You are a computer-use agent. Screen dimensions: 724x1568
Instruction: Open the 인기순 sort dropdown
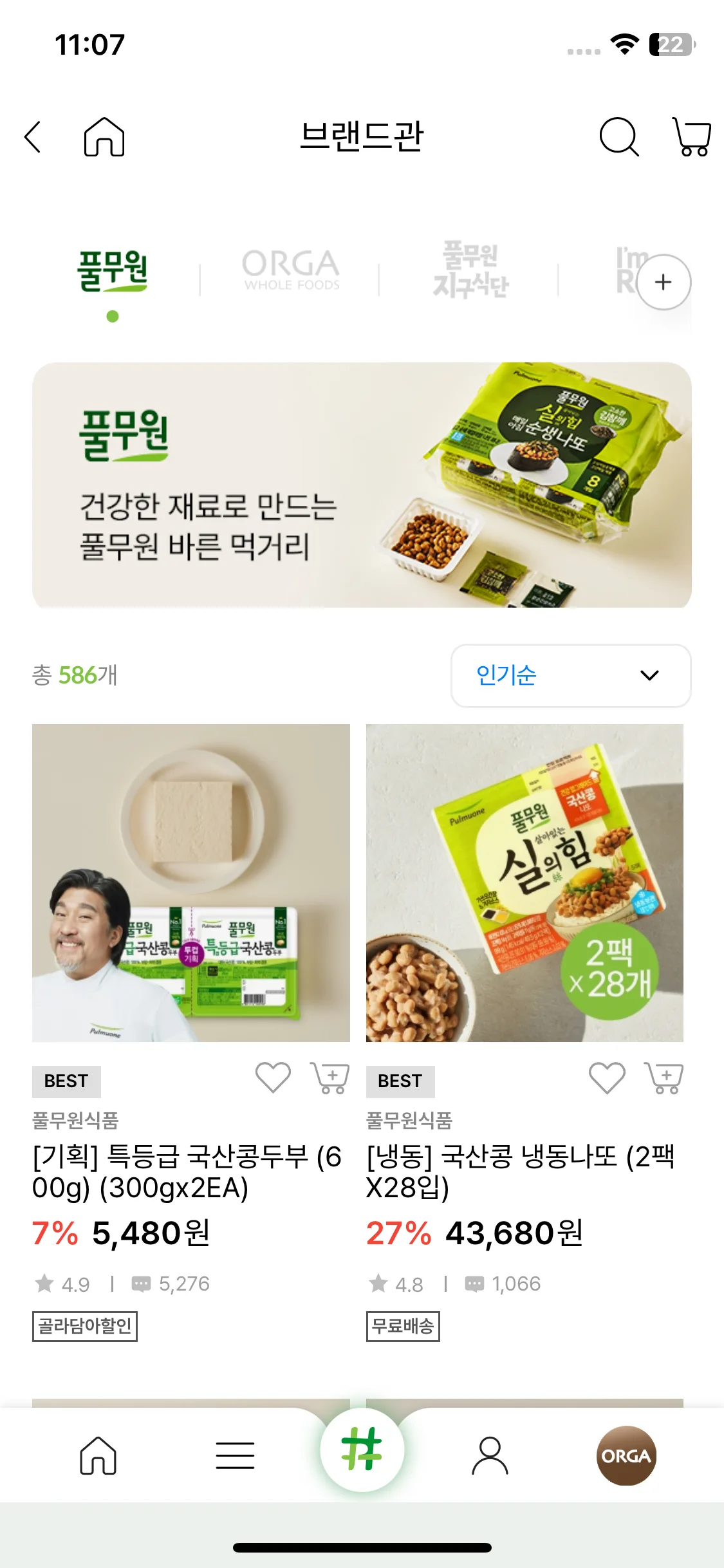pos(571,675)
